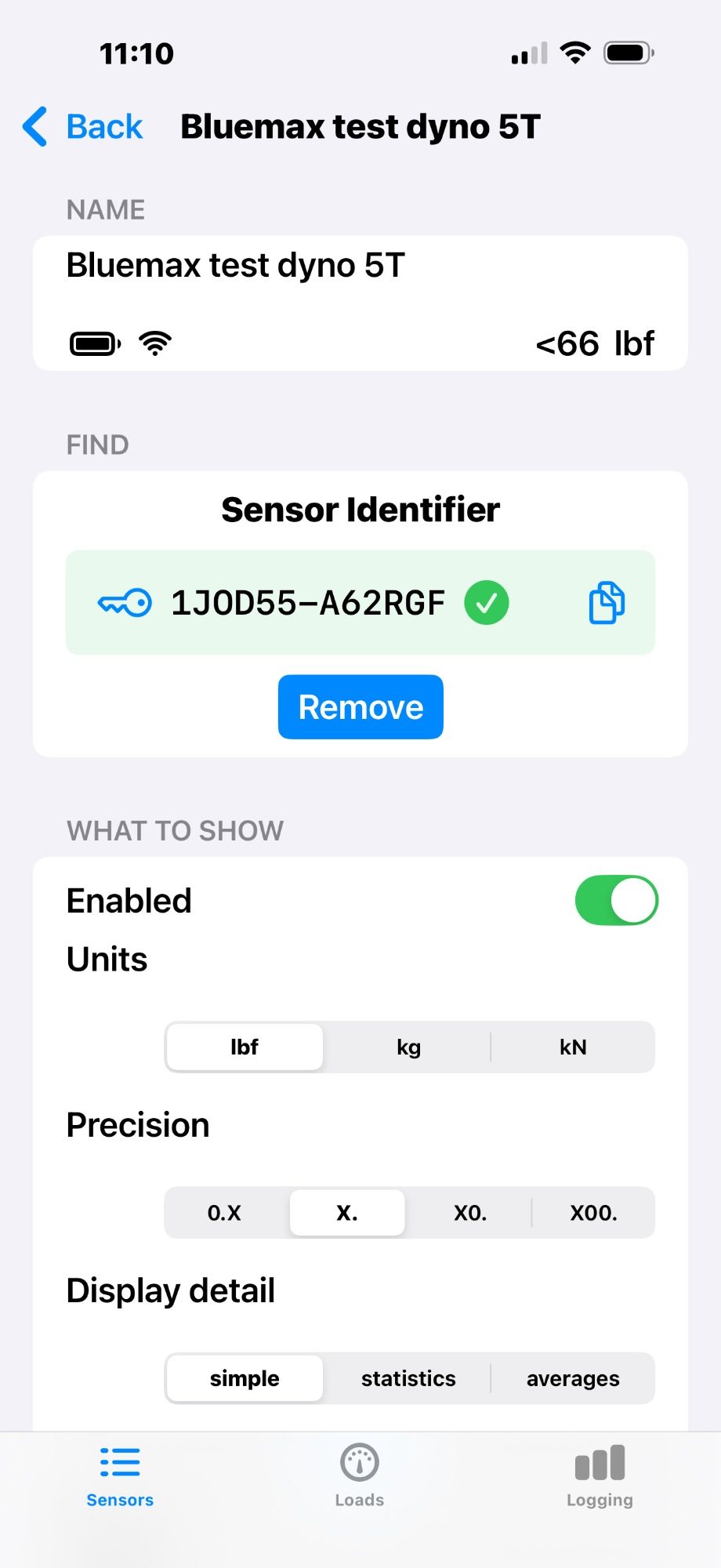This screenshot has width=721, height=1568.
Task: Set precision to 0.X
Action: (x=224, y=1213)
